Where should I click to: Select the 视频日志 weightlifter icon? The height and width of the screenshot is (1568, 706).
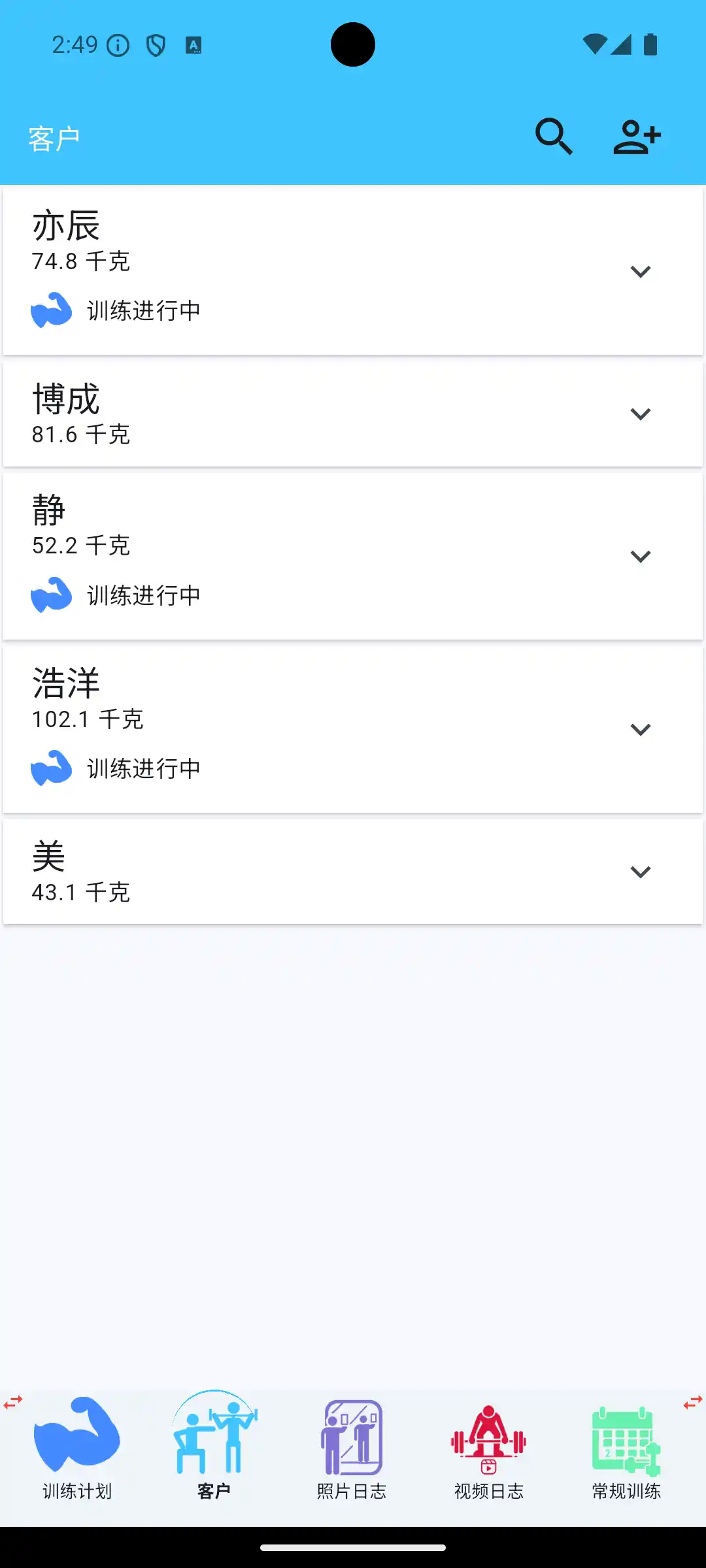pos(490,1444)
